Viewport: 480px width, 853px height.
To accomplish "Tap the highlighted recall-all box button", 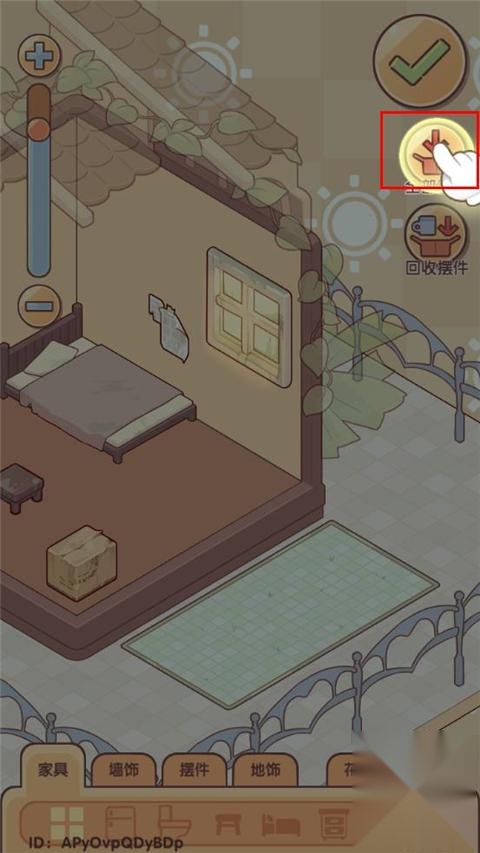I will [430, 151].
